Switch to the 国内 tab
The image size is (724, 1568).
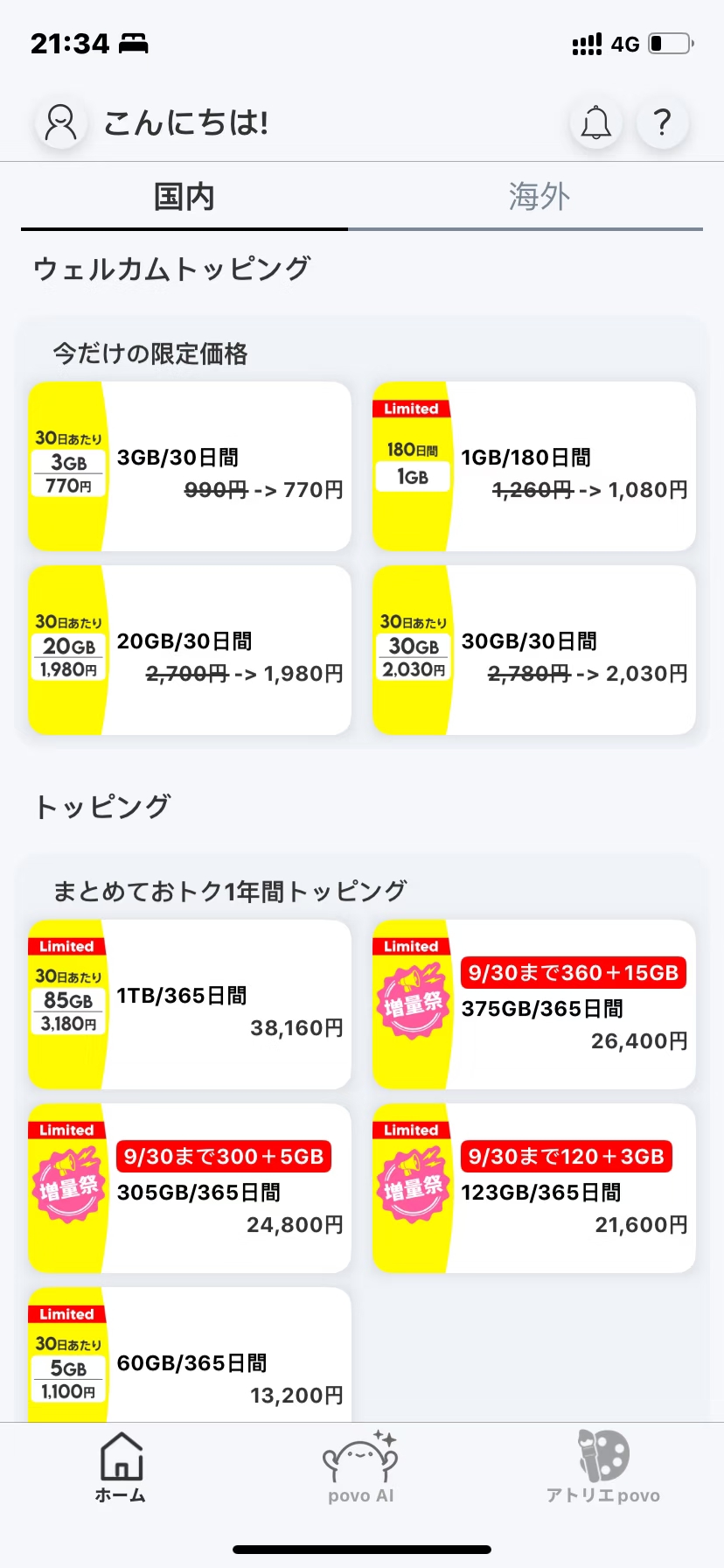click(184, 197)
